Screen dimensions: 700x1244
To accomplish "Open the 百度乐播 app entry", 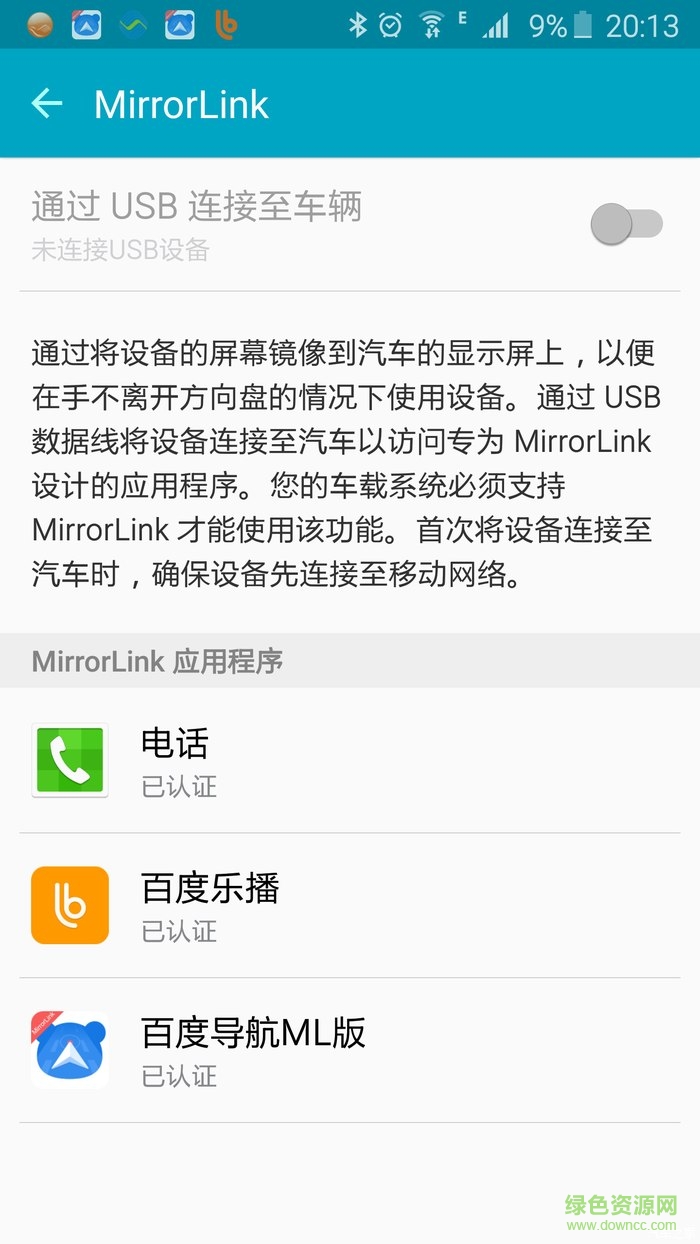I will [x=350, y=905].
